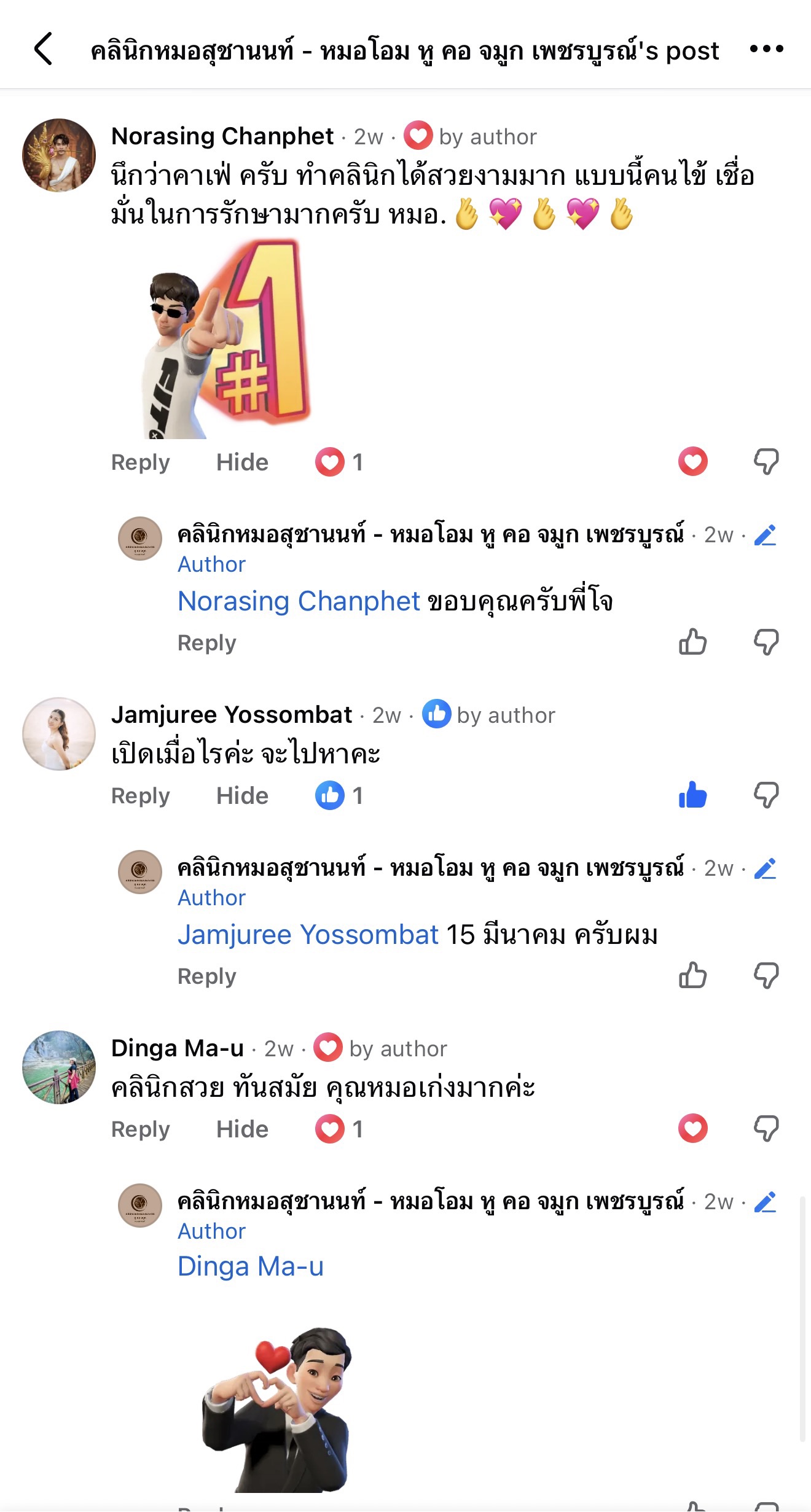The image size is (811, 1512).
Task: Reply to Norasing Chanphet's comment
Action: coord(140,462)
